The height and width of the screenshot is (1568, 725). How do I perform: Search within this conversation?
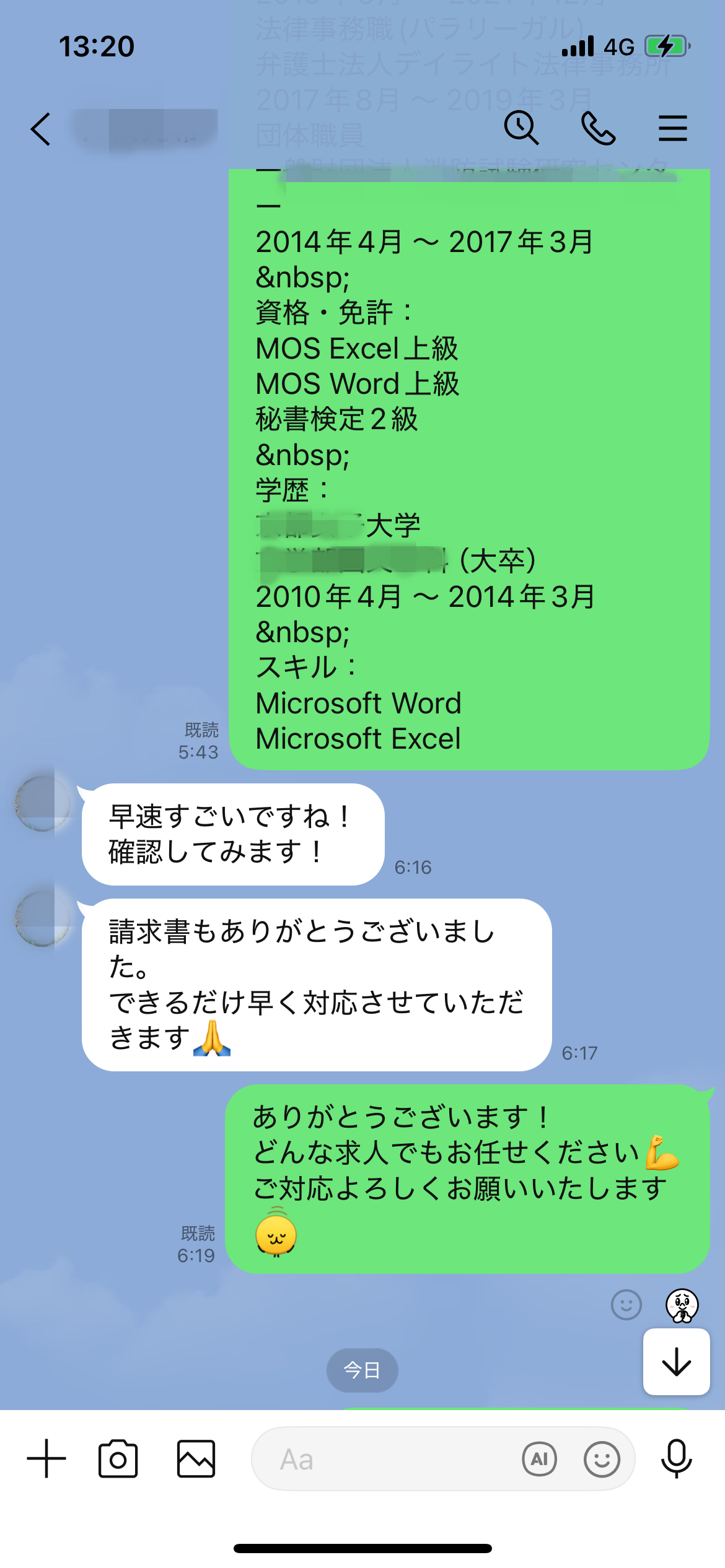[521, 128]
